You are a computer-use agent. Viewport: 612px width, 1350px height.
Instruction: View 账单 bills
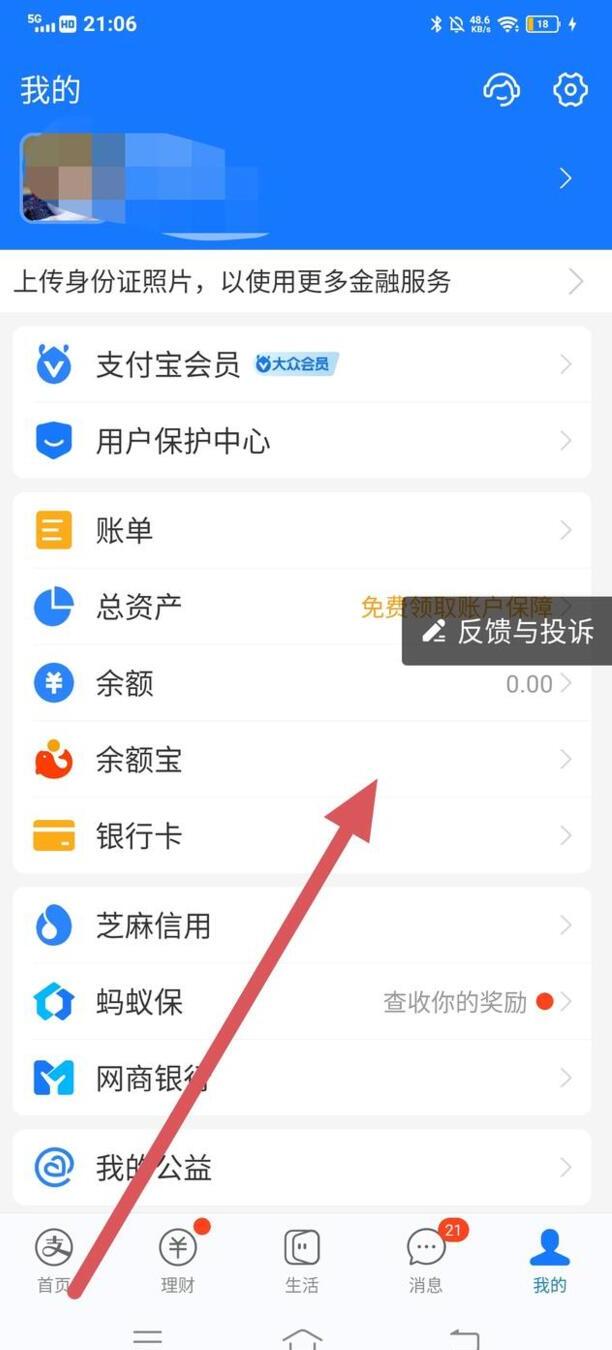coord(300,530)
